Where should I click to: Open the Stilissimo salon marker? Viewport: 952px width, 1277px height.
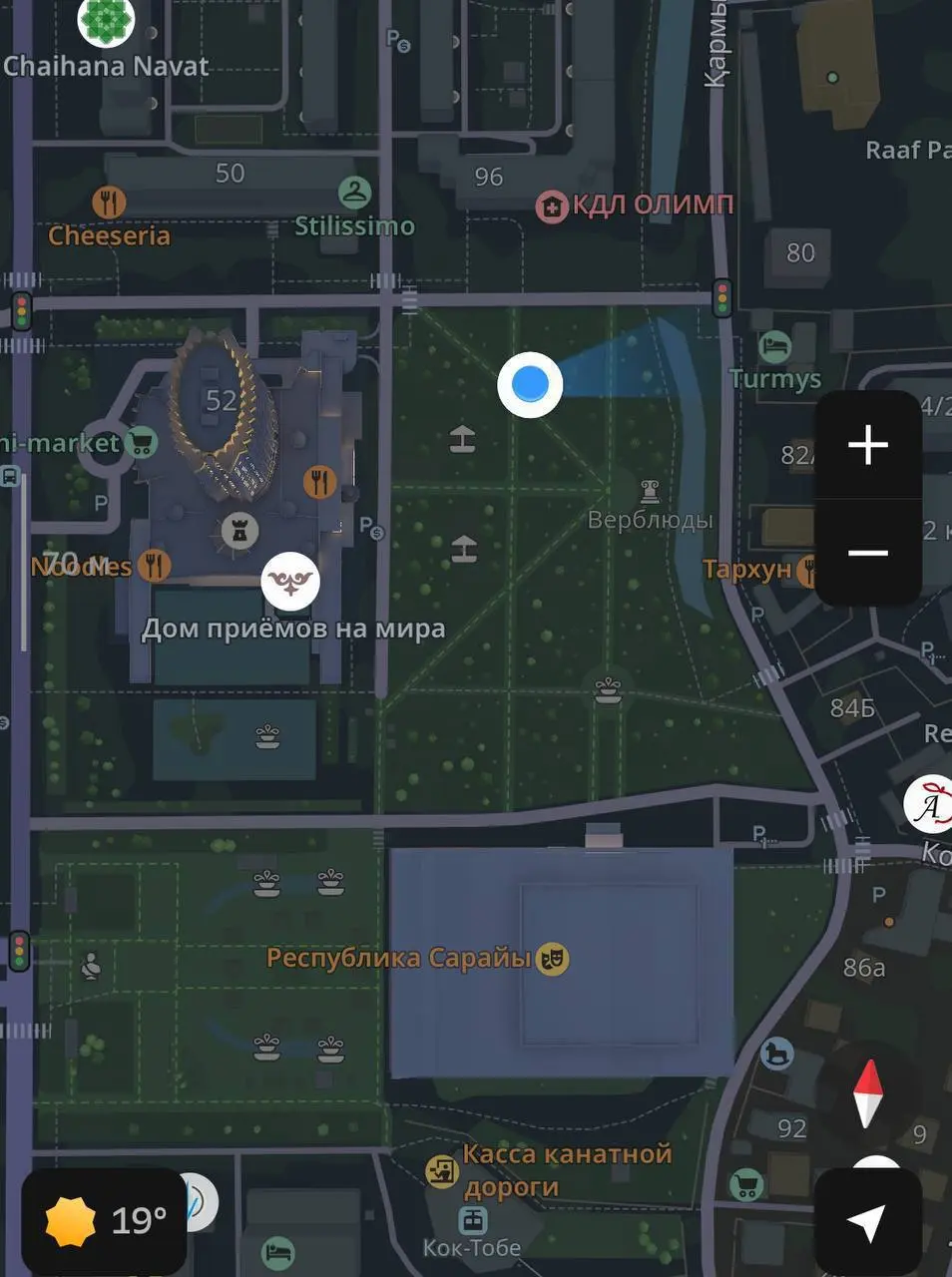(354, 192)
